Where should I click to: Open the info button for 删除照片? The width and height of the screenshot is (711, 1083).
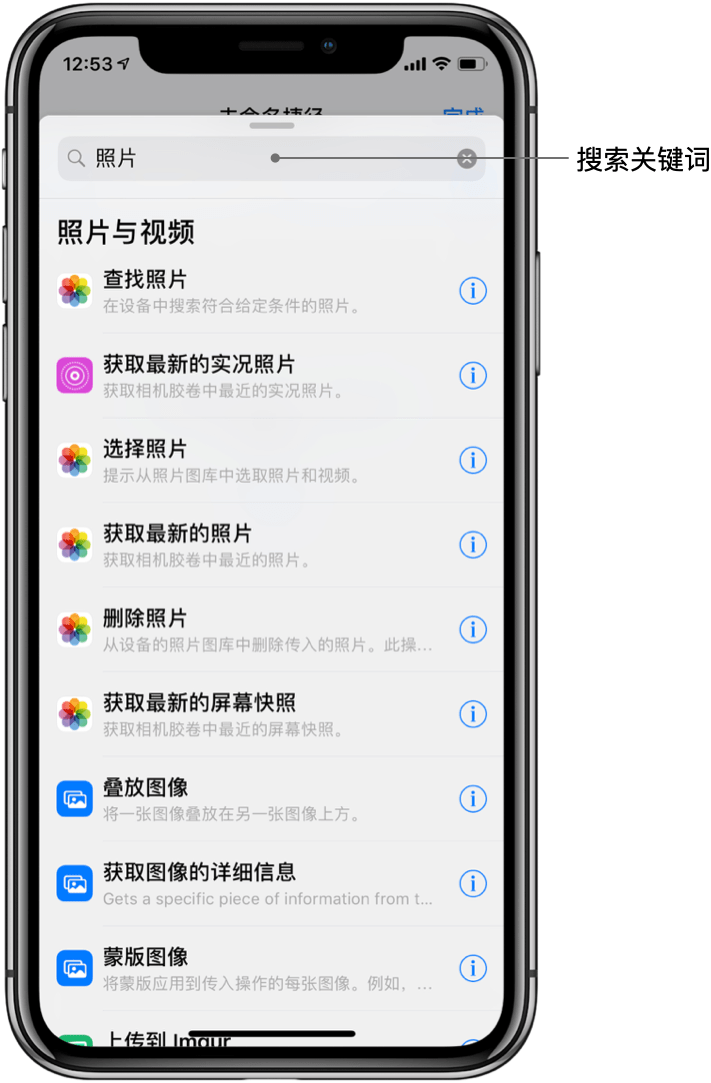point(473,630)
